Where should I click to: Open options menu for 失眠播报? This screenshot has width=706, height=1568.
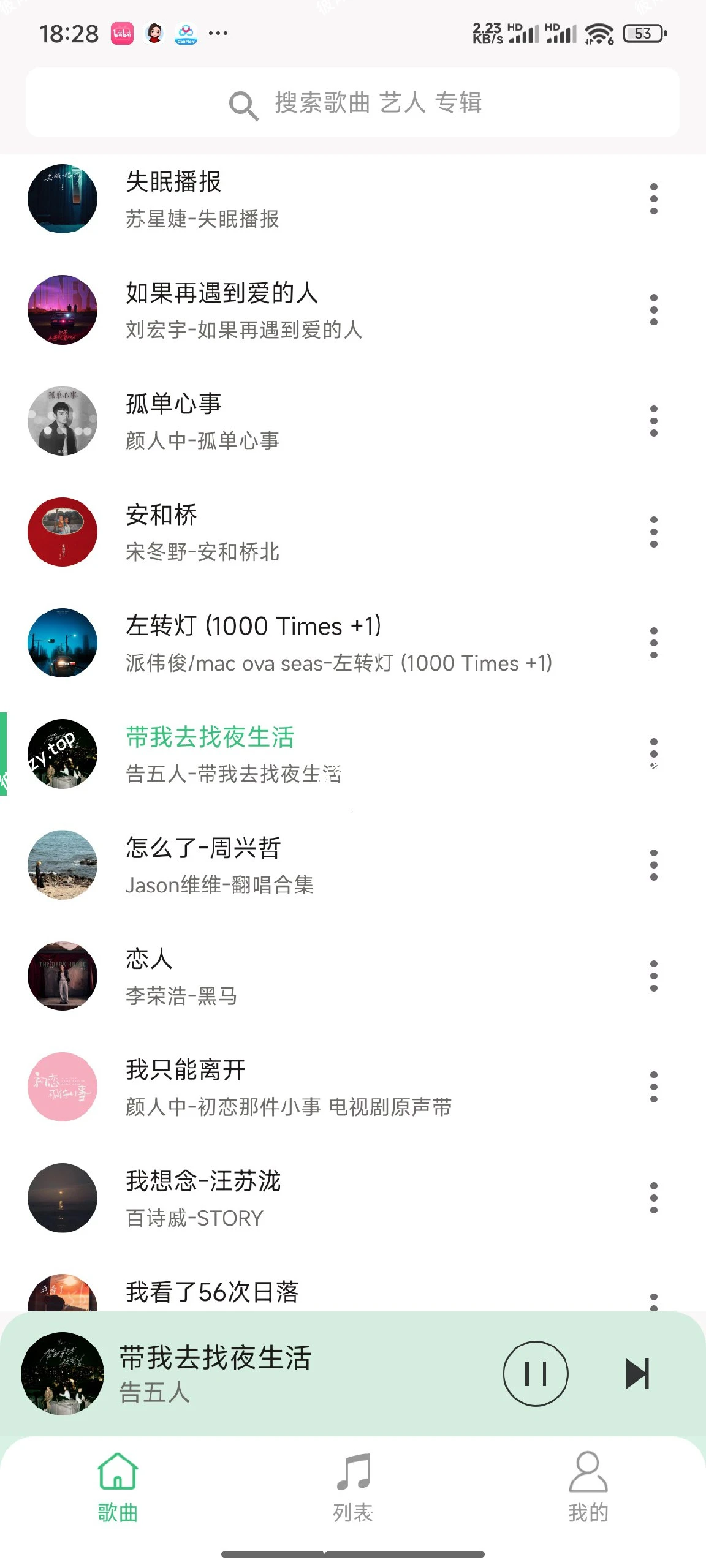(653, 198)
